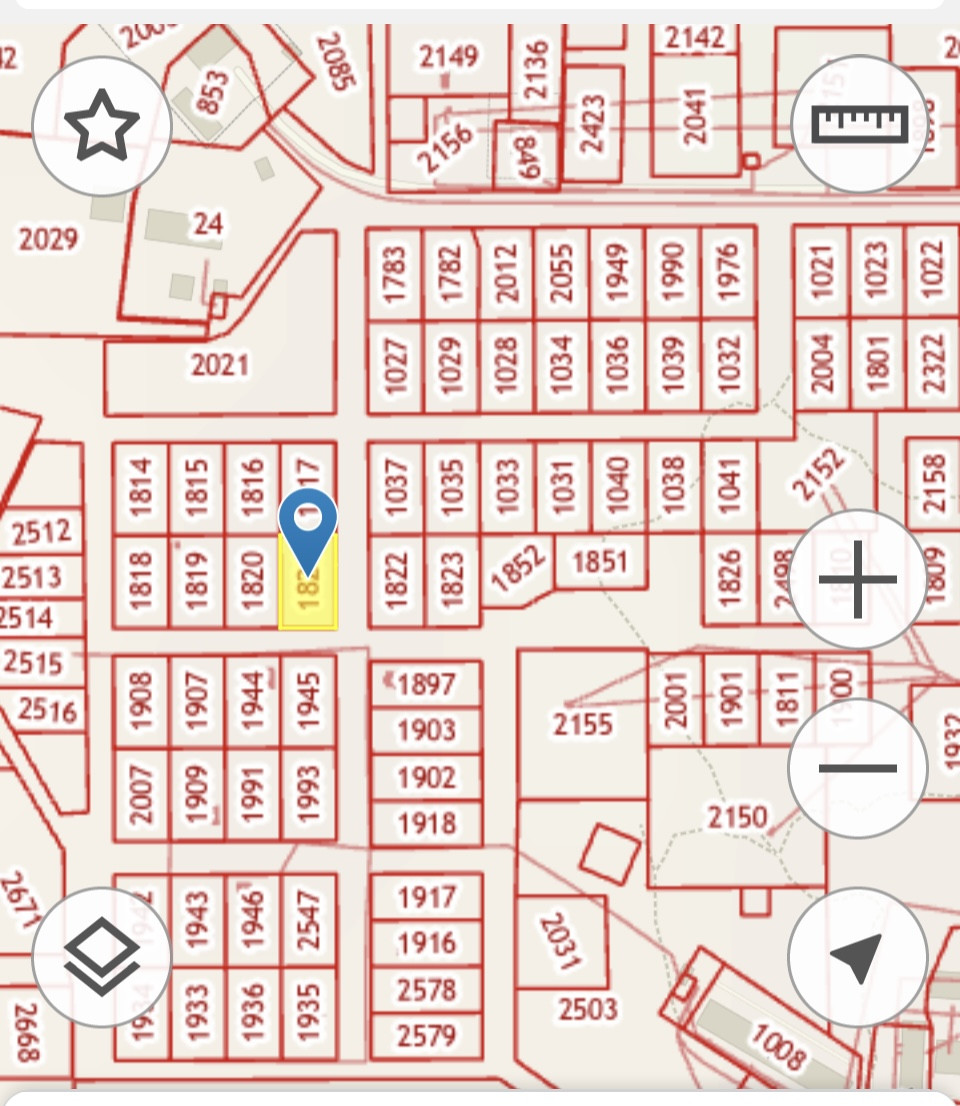This screenshot has width=960, height=1106.
Task: Zoom out with the minus button
Action: (857, 768)
